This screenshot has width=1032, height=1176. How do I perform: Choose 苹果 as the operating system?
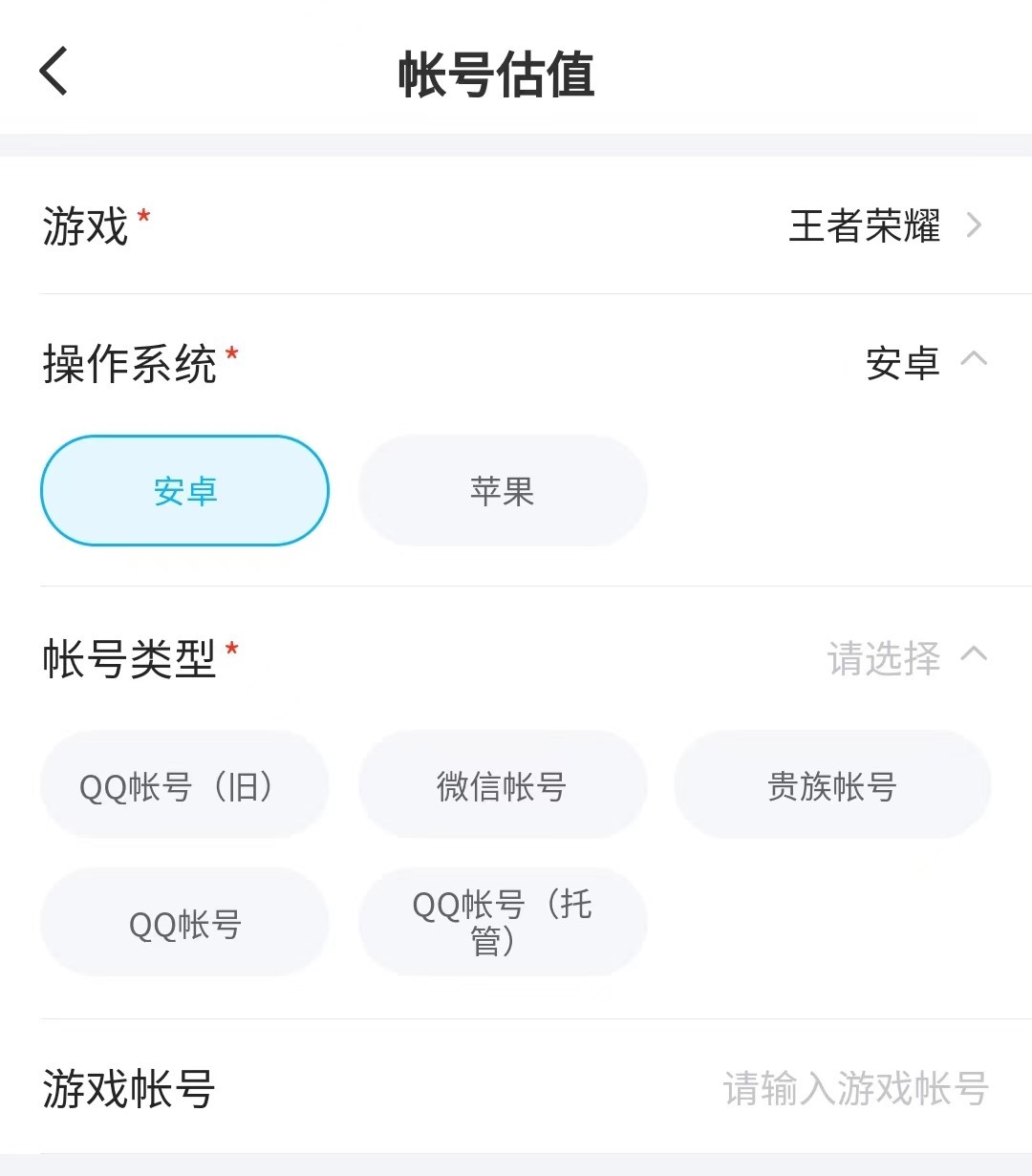(503, 491)
